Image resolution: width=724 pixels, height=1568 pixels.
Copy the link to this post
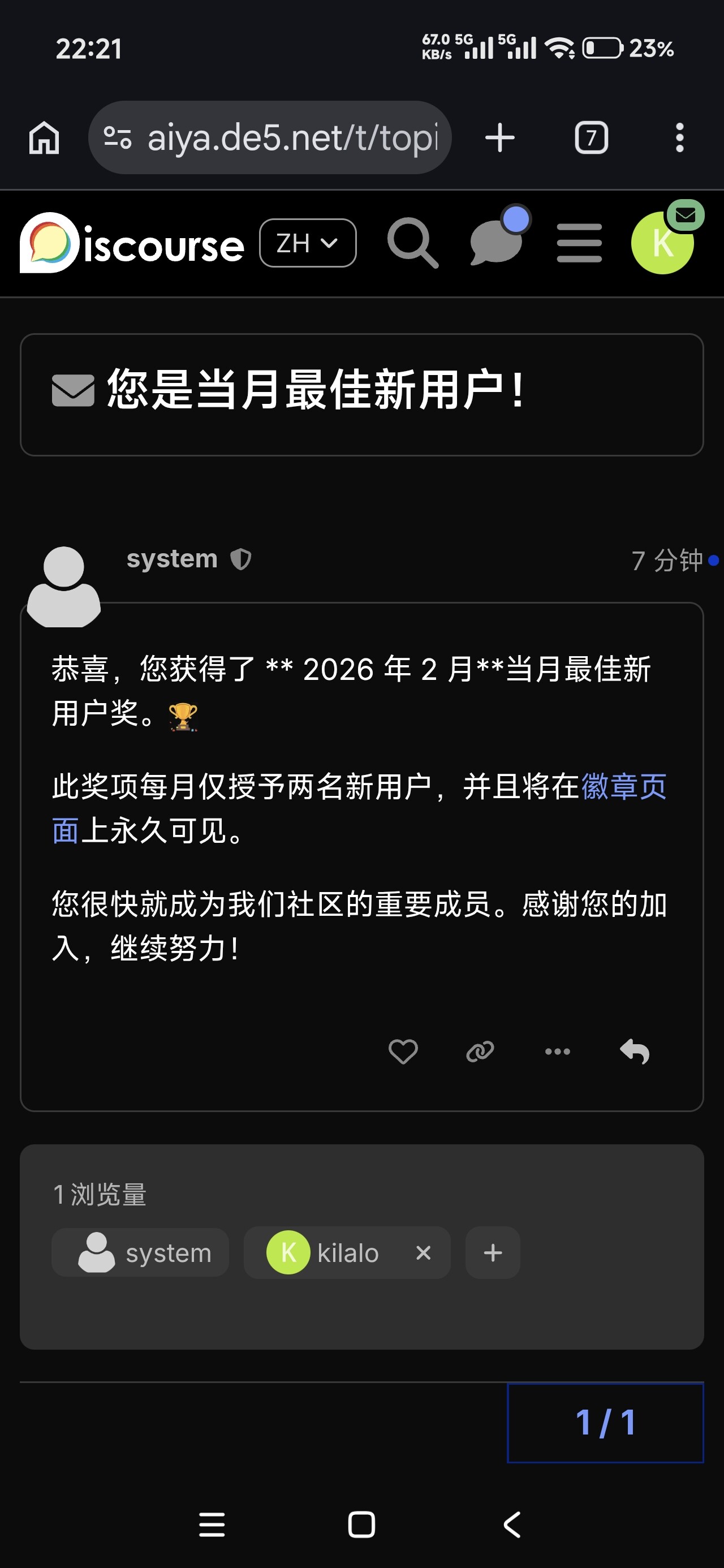point(480,1051)
